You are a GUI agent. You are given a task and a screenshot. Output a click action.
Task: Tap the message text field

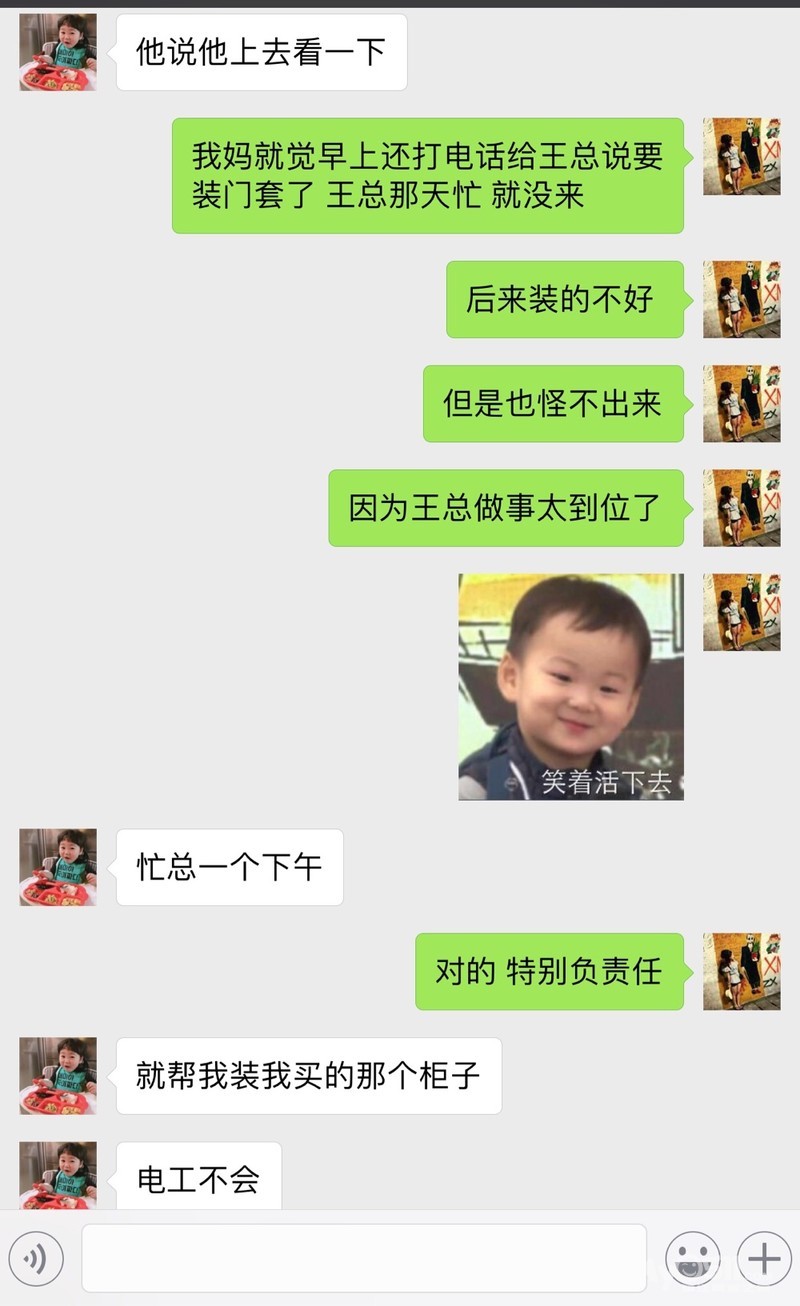coord(364,1258)
